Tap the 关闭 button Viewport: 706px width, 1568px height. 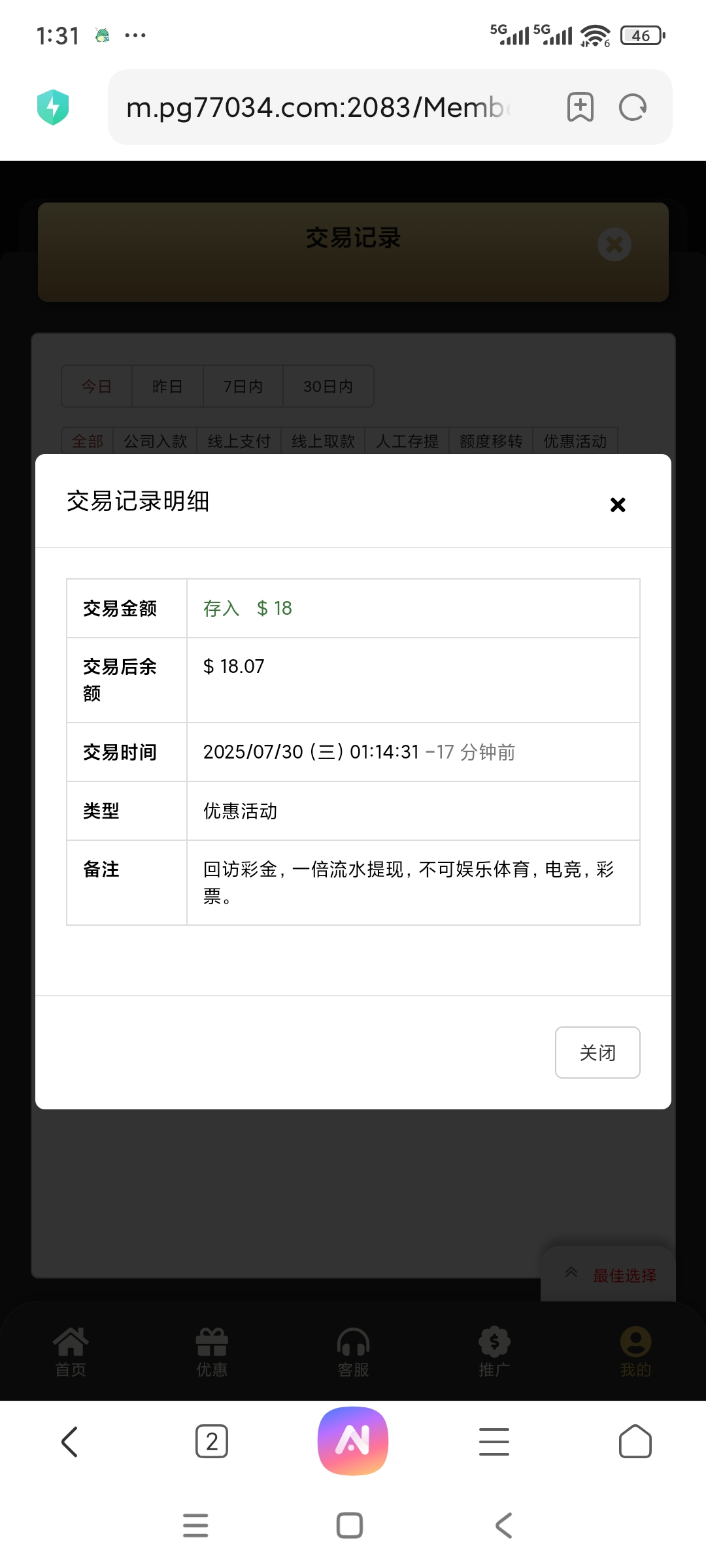tap(597, 1053)
